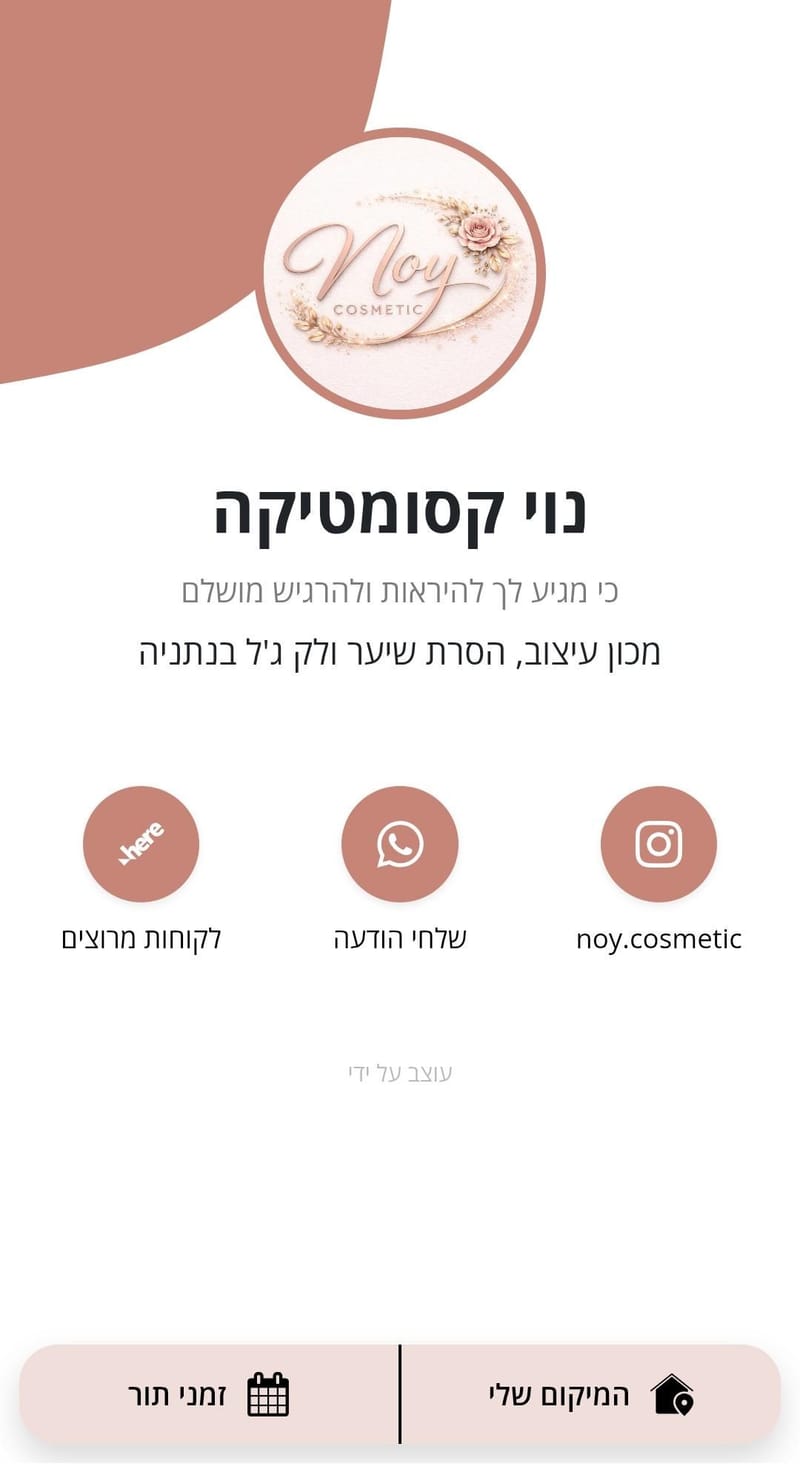Image resolution: width=800 pixels, height=1464 pixels.
Task: Click the noy.cosmetic username link
Action: click(x=658, y=938)
